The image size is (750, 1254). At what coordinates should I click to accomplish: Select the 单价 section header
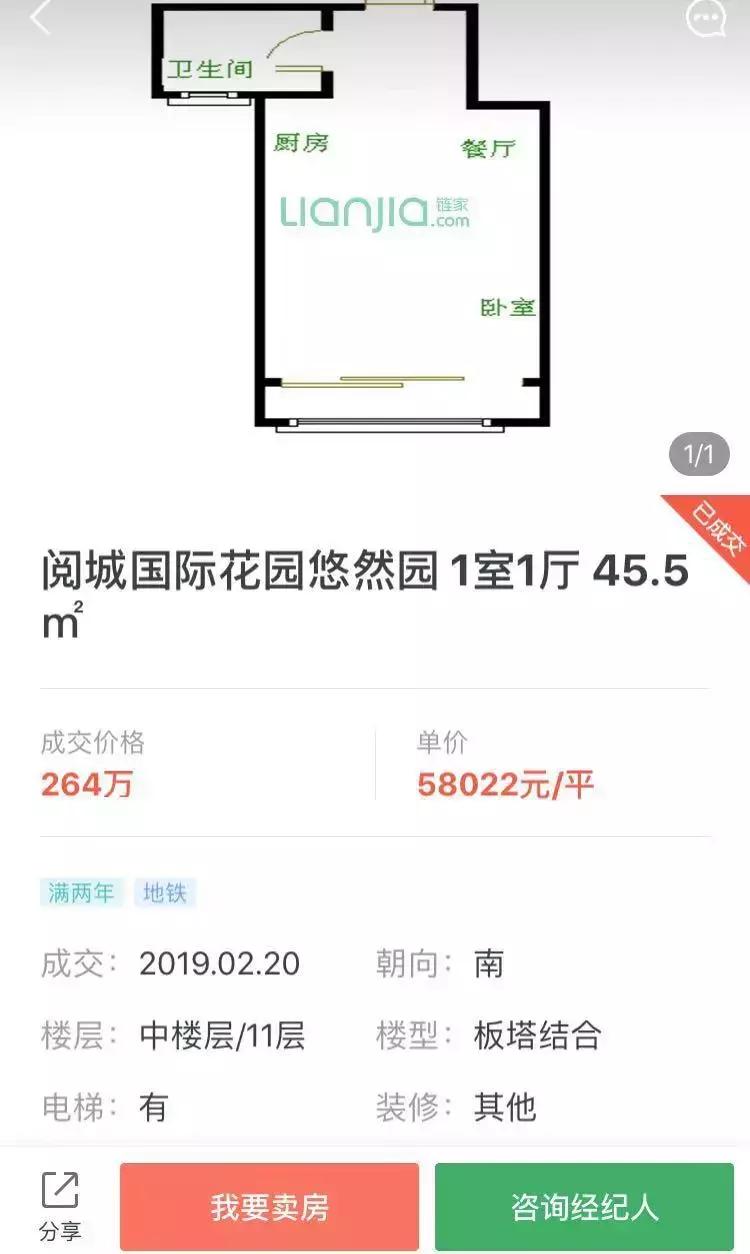443,742
